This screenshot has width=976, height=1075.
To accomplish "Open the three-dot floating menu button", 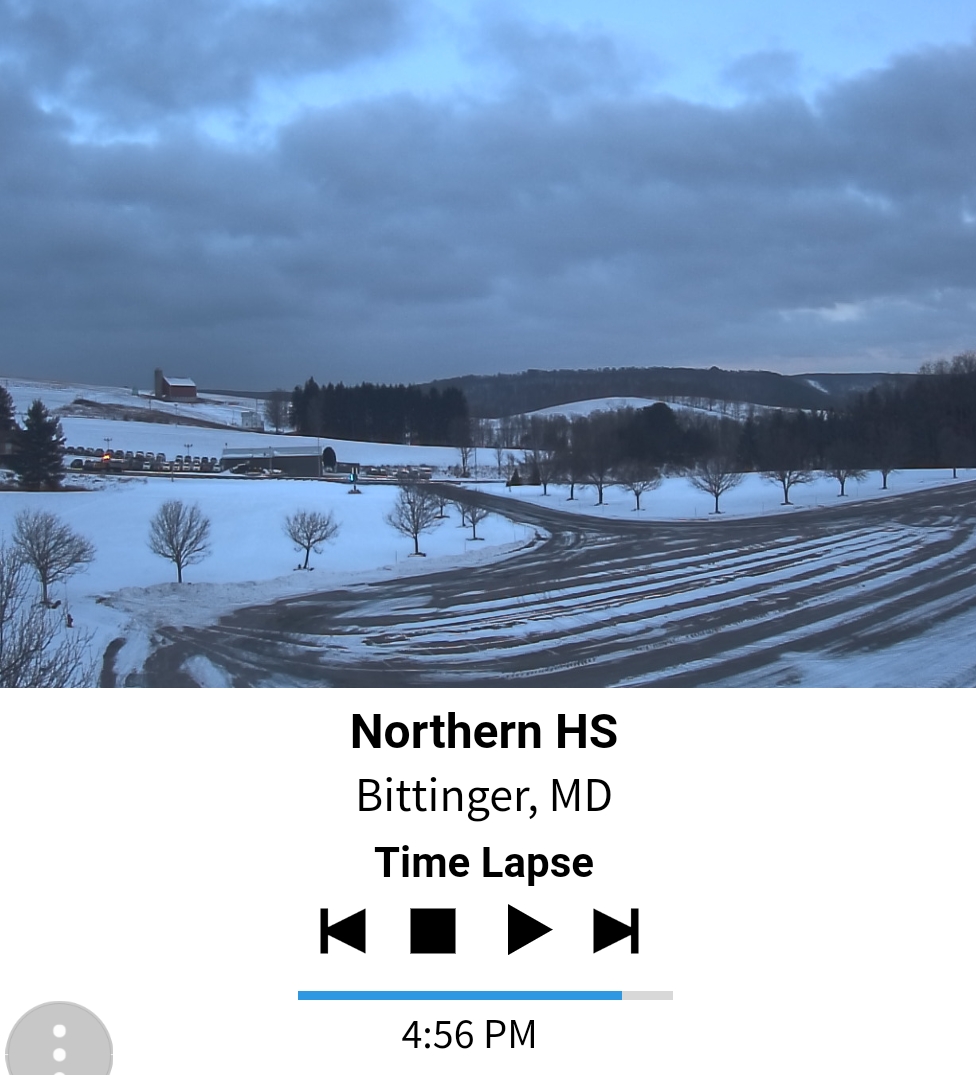I will pos(59,1043).
